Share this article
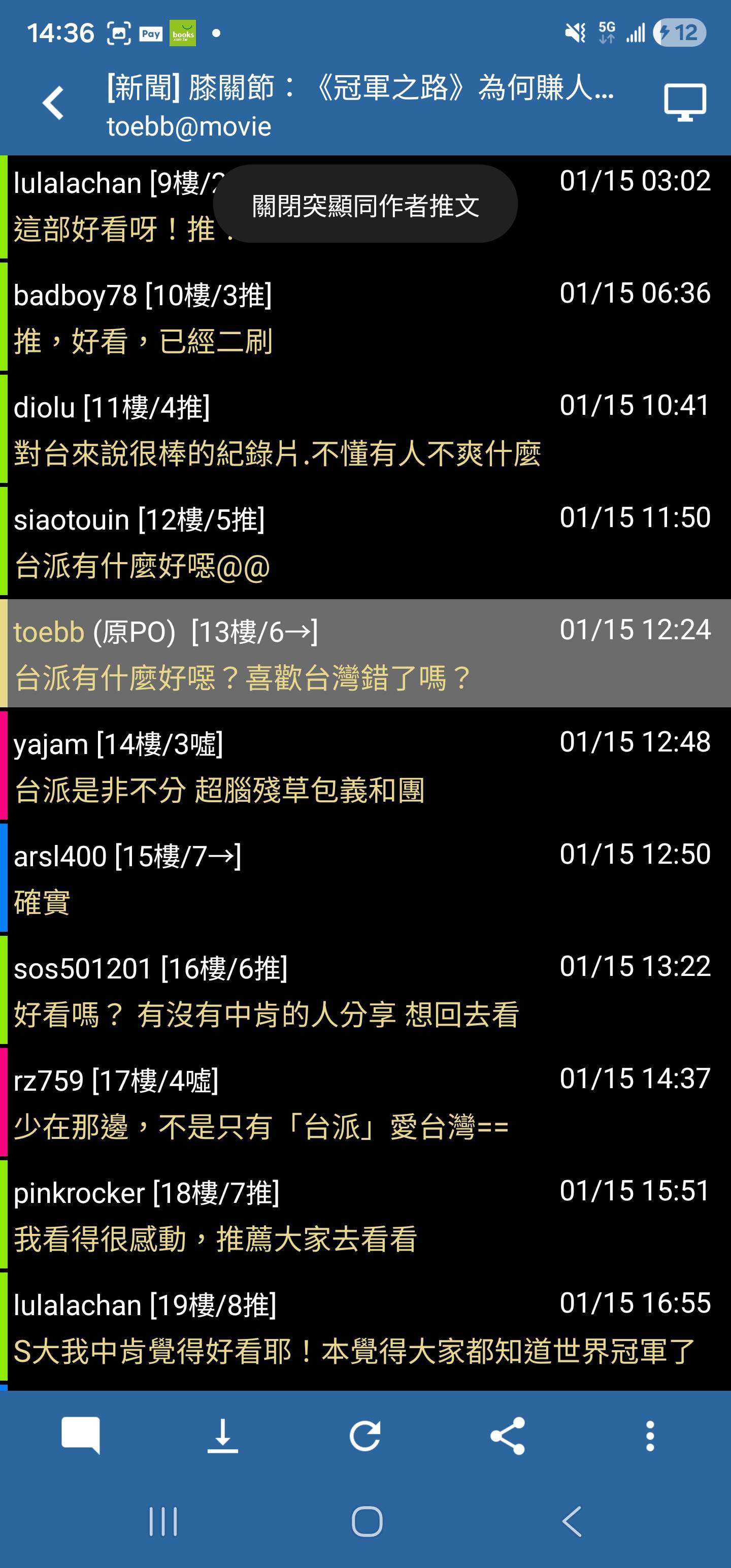 (508, 1435)
